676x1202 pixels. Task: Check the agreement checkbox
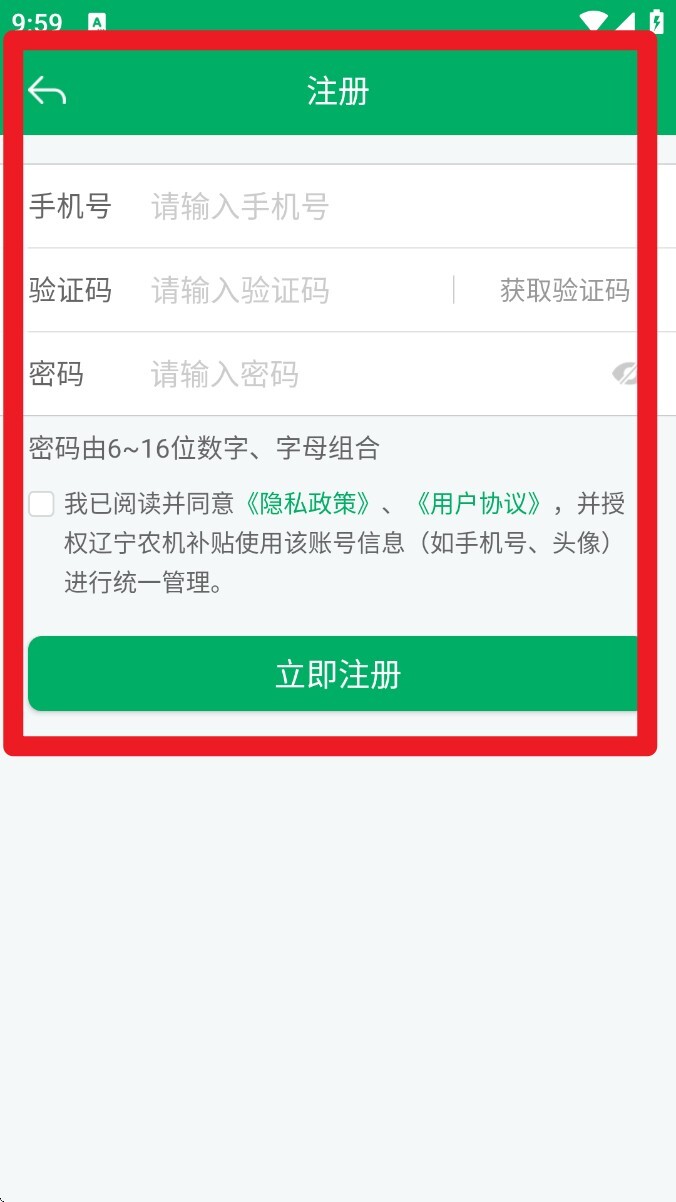pyautogui.click(x=41, y=504)
